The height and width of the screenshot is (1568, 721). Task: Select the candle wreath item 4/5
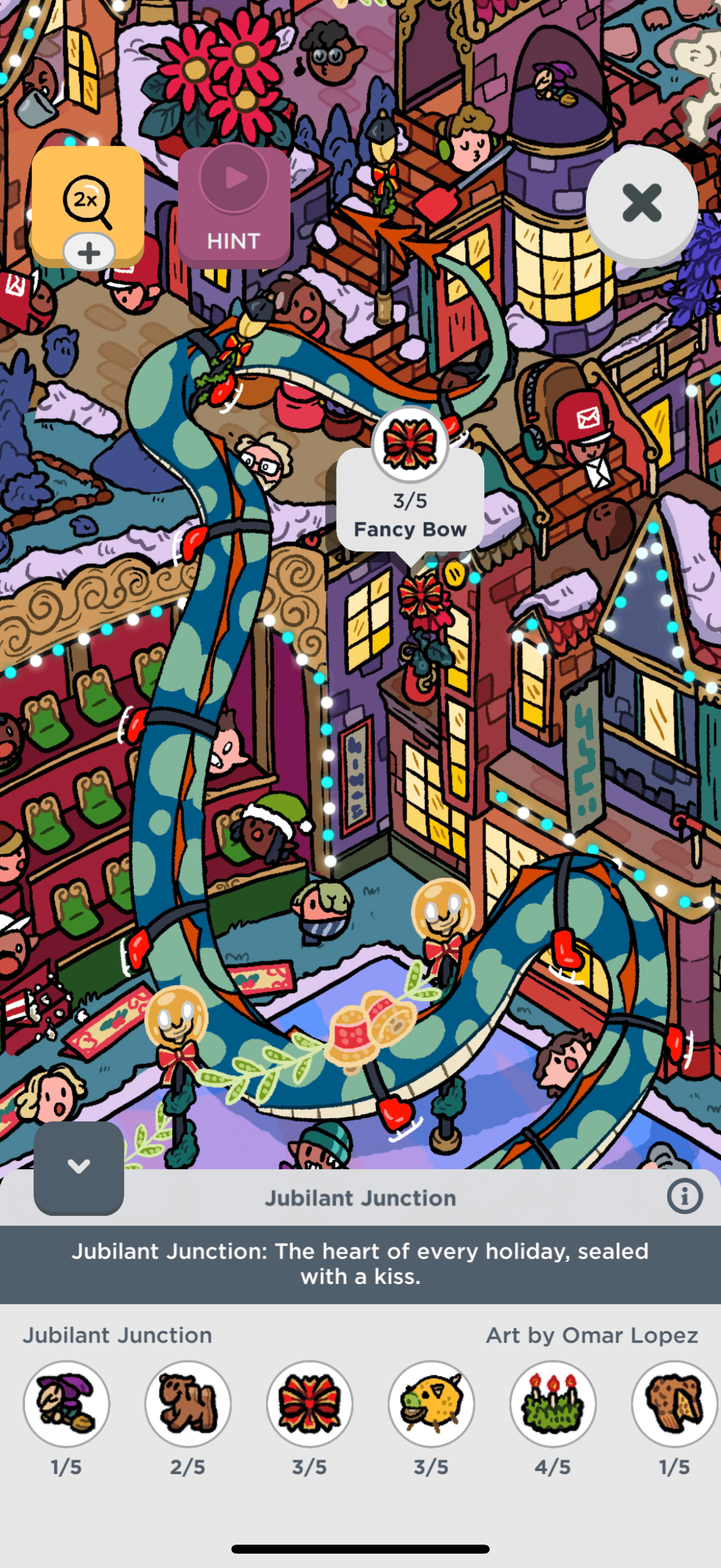(x=552, y=1403)
